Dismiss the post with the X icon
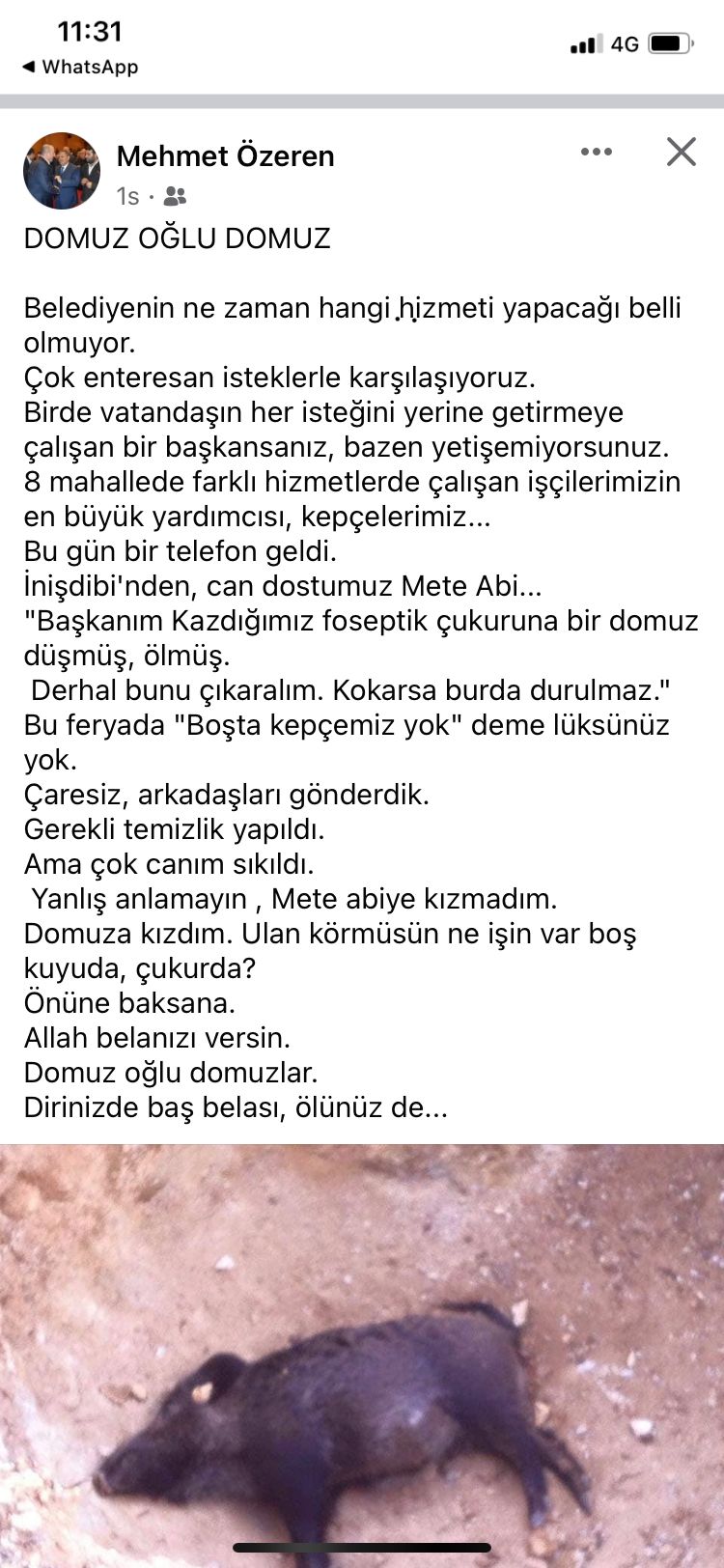Viewport: 724px width, 1568px height. pyautogui.click(x=682, y=152)
